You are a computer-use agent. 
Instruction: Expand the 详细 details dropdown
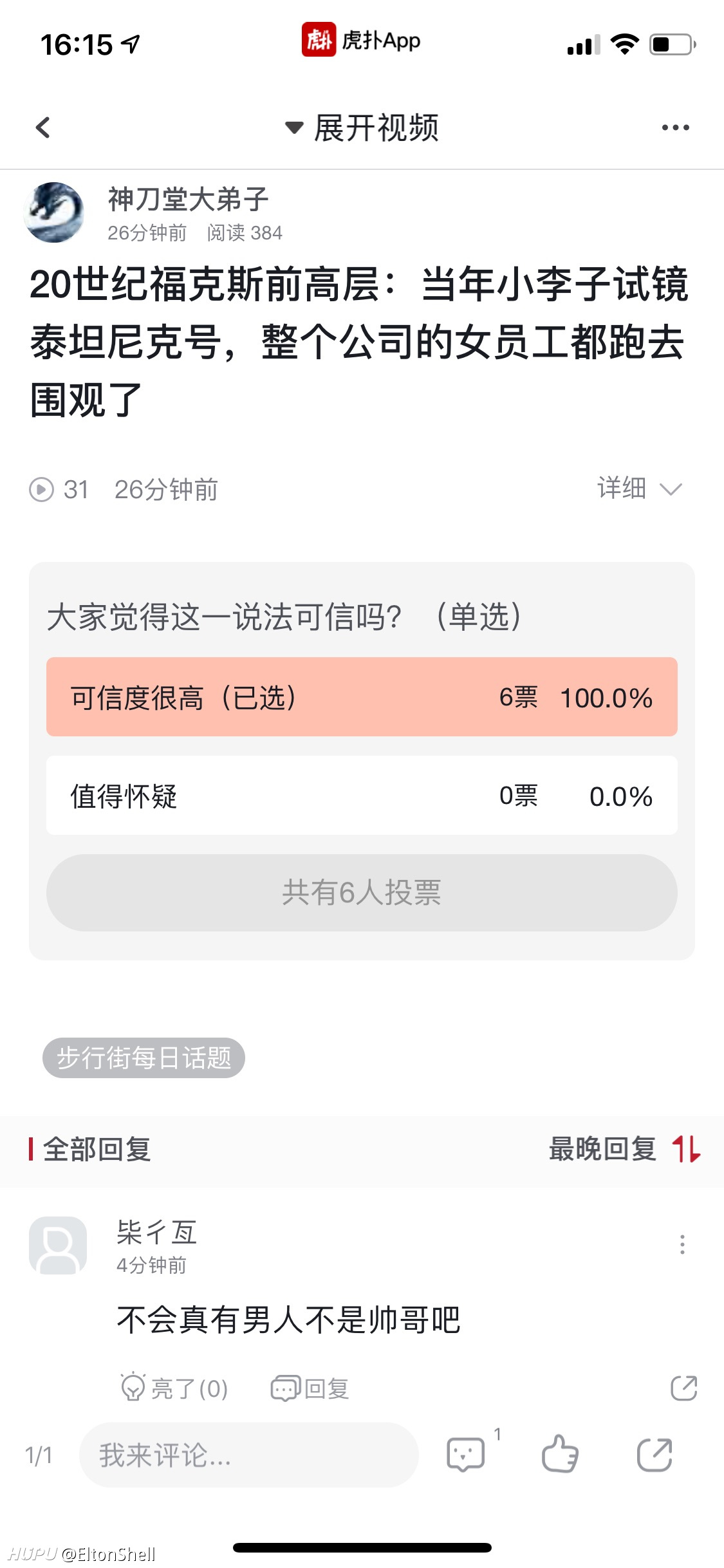pos(639,489)
